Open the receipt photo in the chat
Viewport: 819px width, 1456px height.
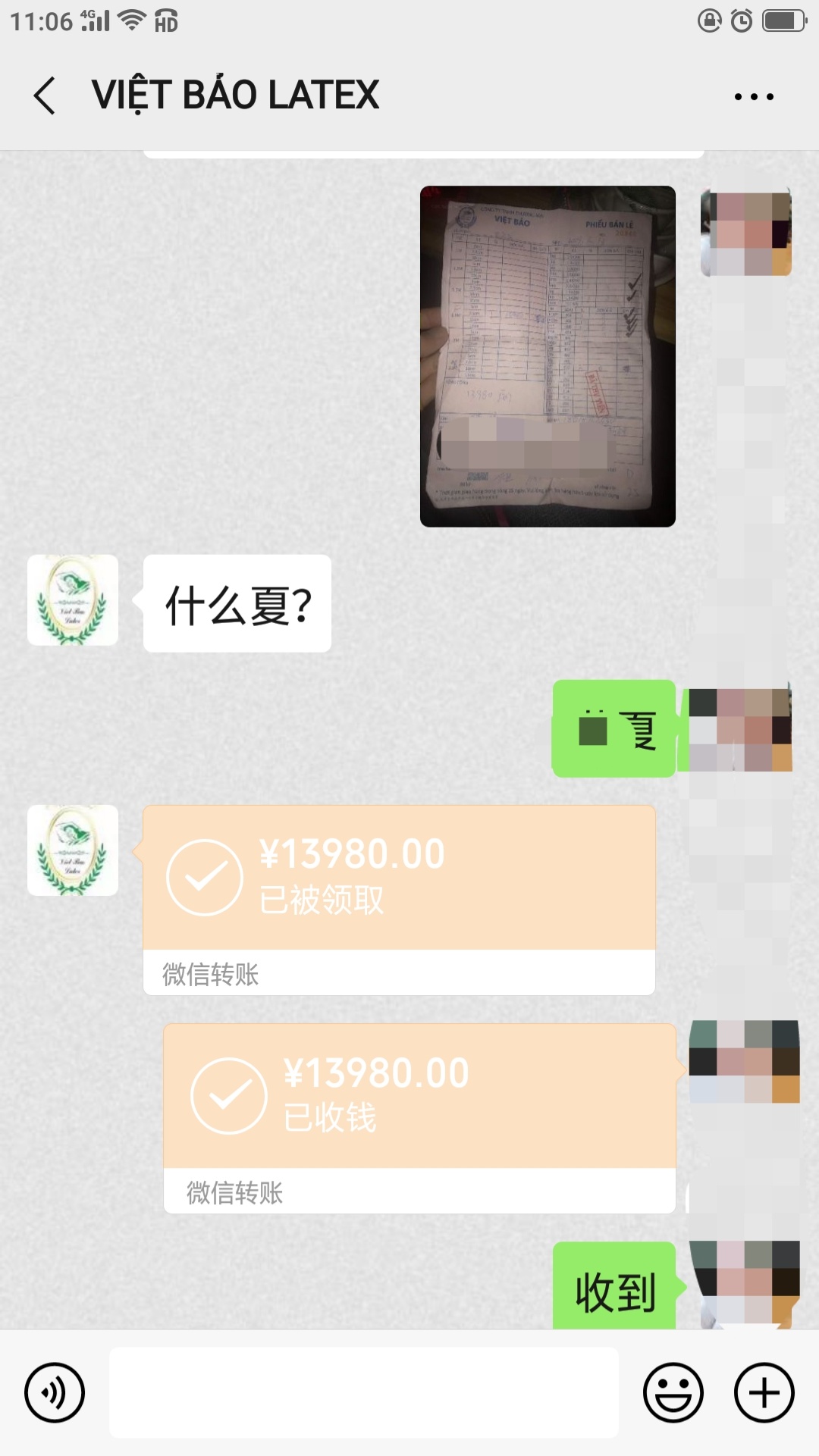point(548,356)
